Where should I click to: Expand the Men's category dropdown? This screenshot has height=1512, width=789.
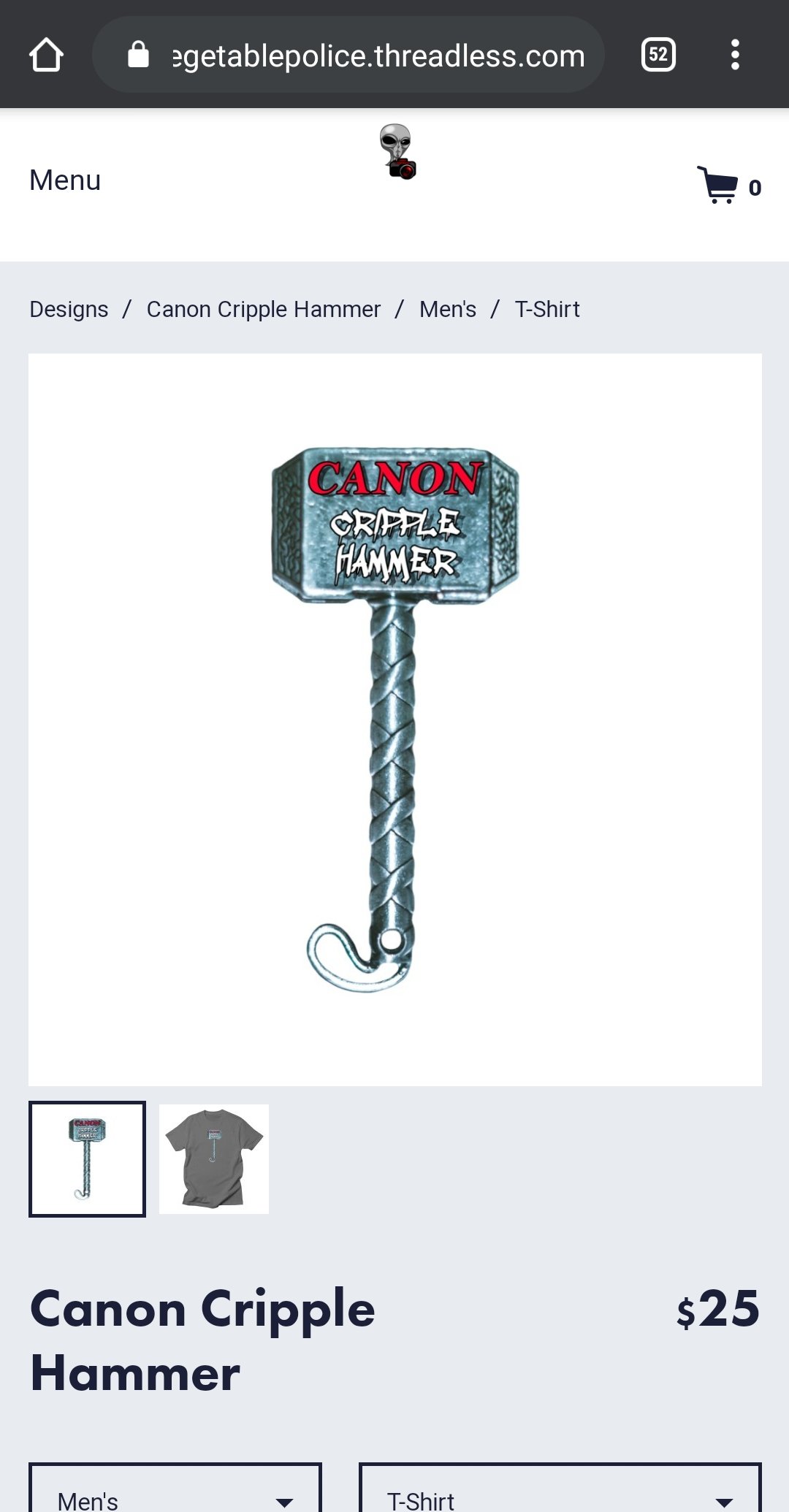pos(175,1494)
